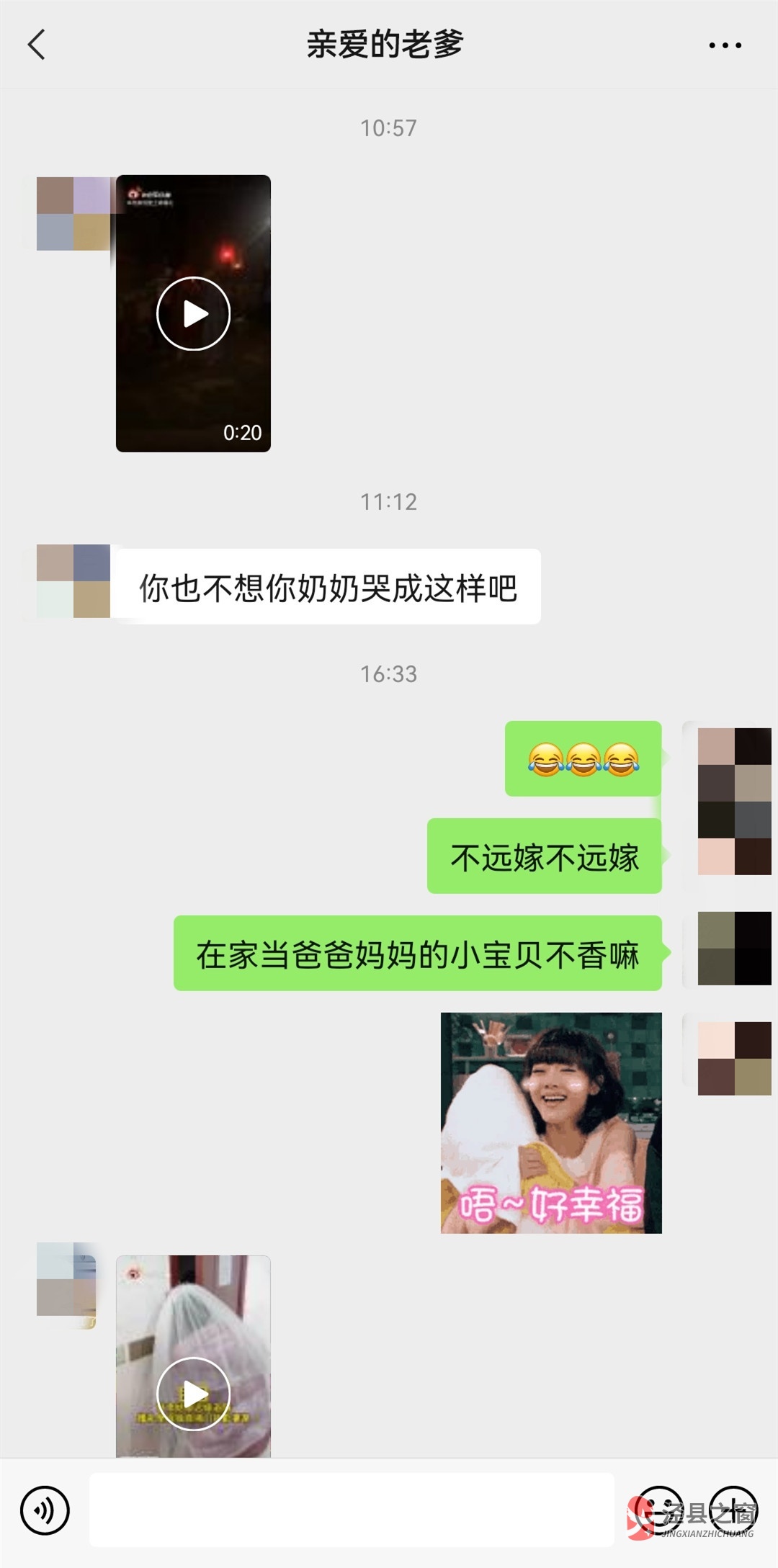
Task: Open the emoji picker
Action: coord(660,1510)
